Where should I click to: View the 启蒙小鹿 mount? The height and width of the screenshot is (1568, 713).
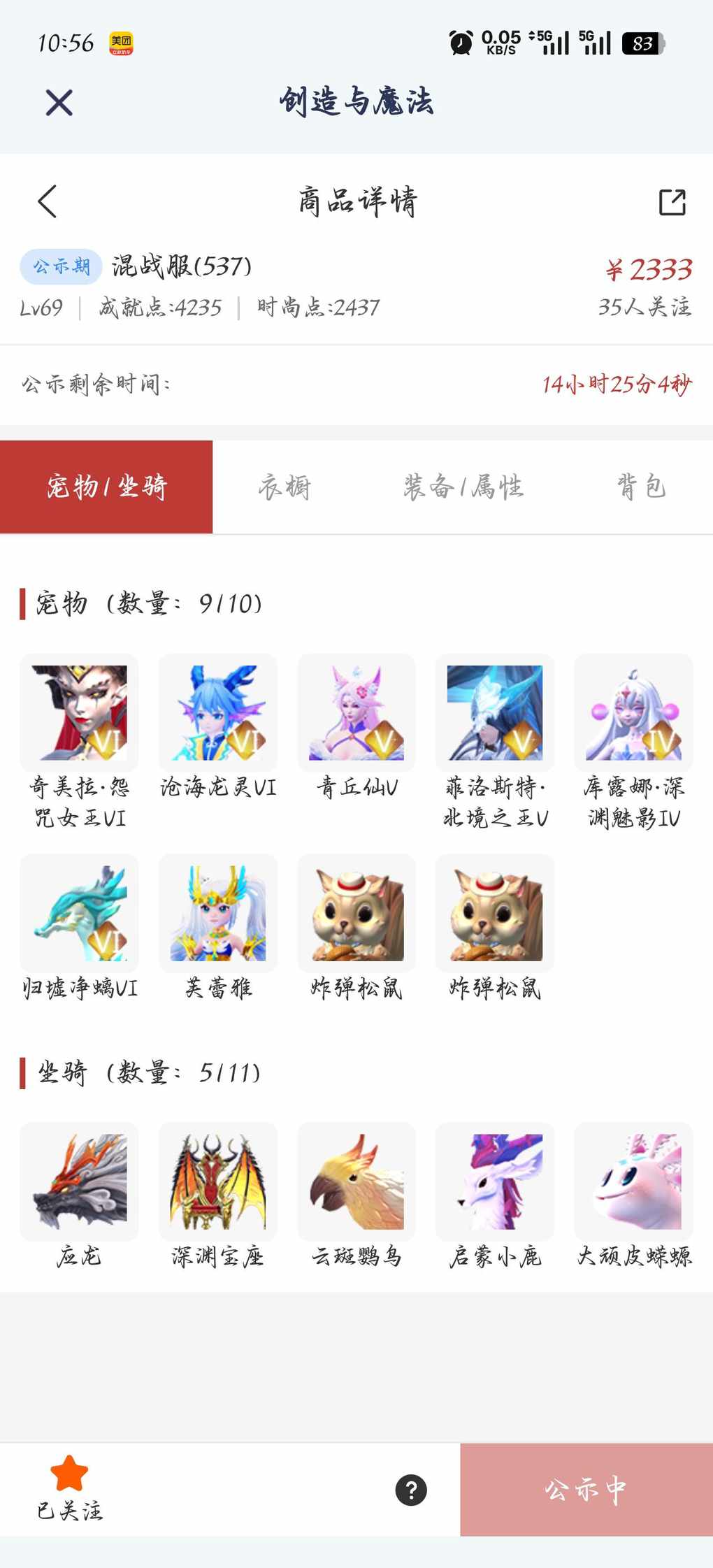point(495,1182)
